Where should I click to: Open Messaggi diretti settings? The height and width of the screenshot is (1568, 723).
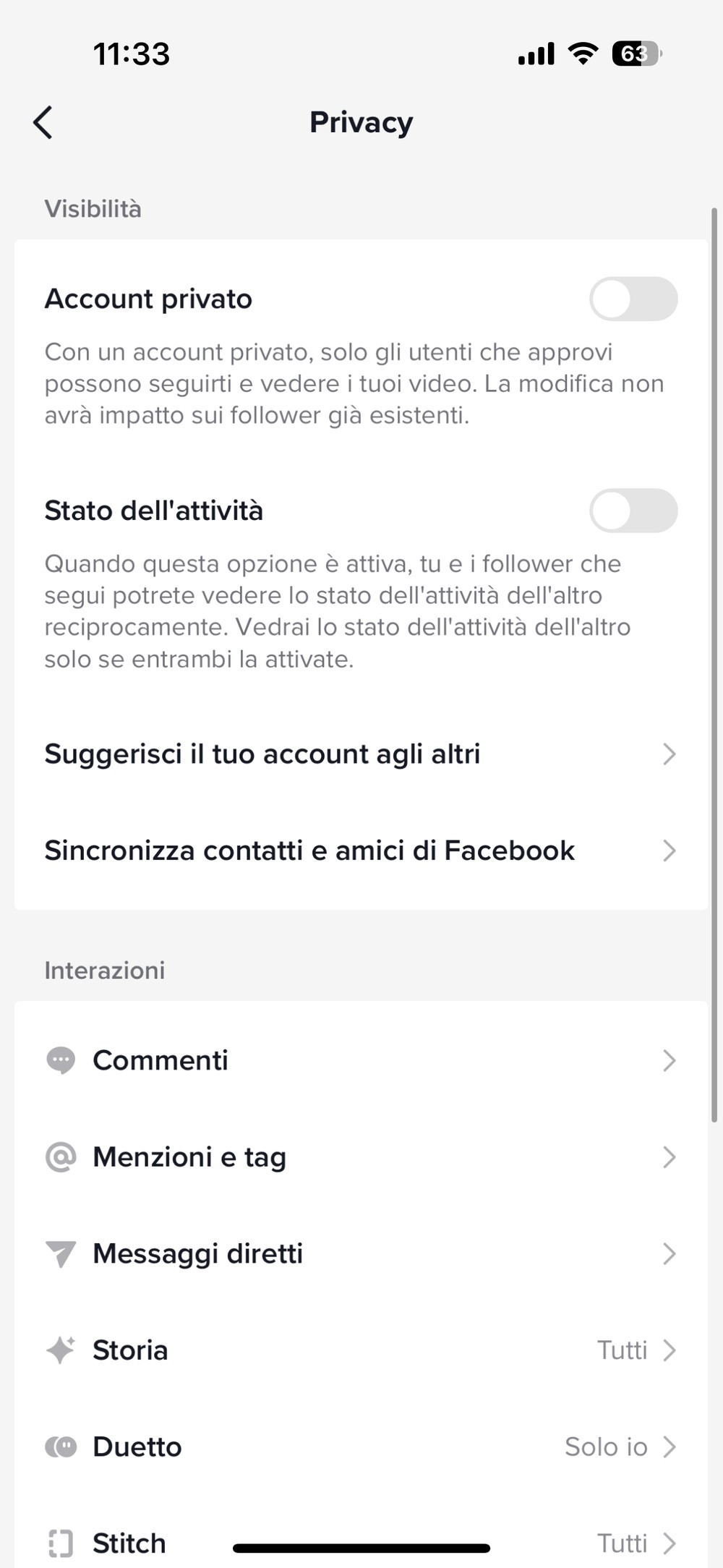[x=360, y=1253]
